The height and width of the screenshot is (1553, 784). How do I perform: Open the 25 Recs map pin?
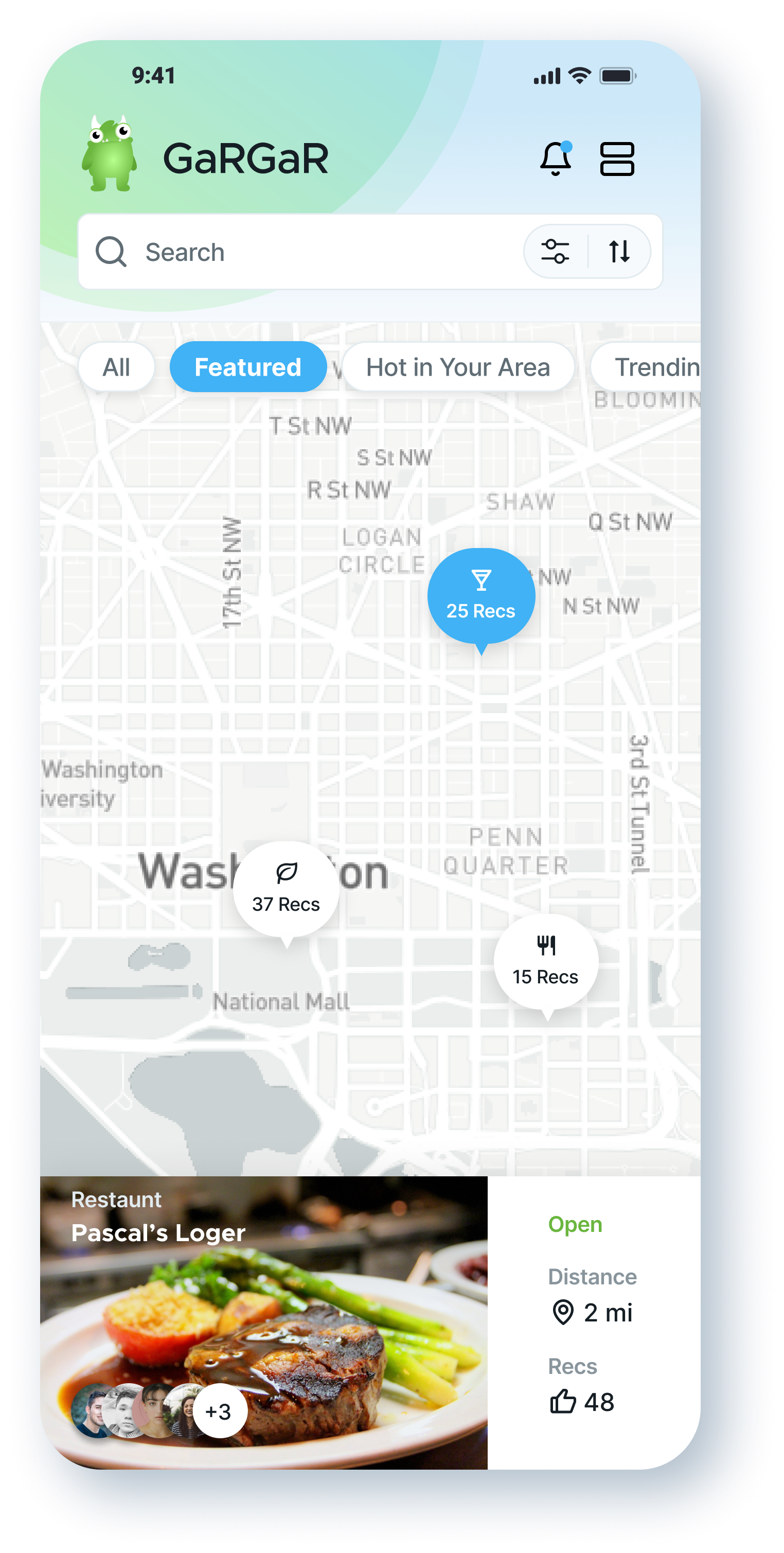(481, 597)
